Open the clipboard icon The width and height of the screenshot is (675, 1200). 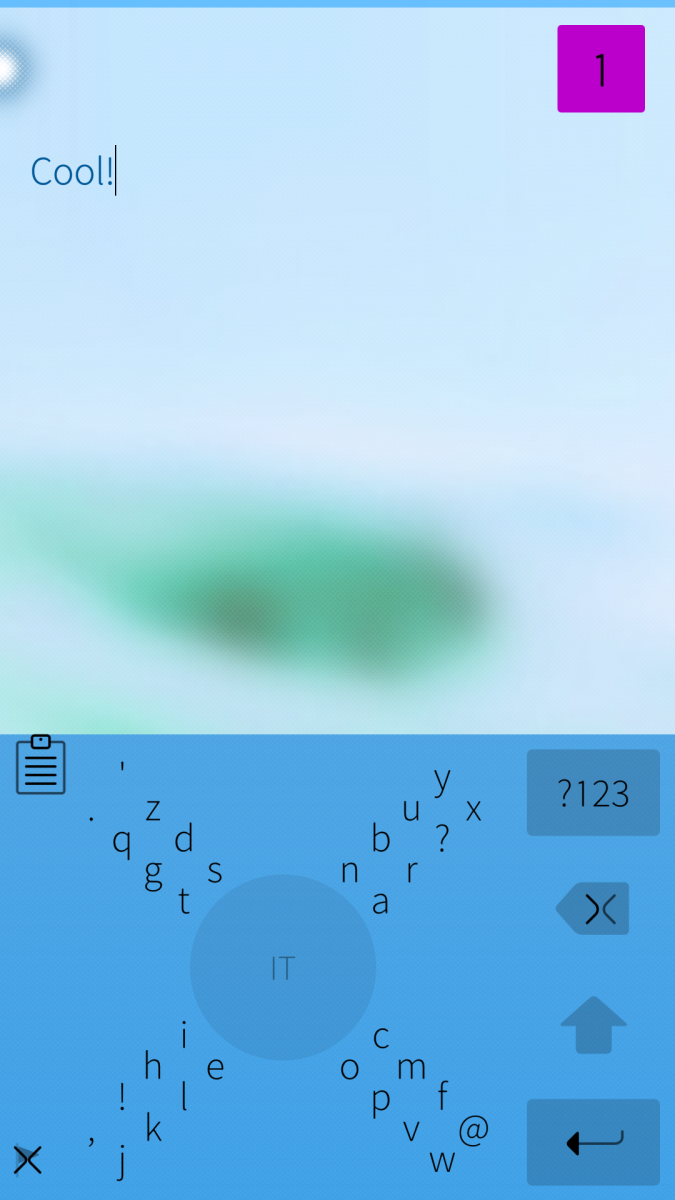tap(41, 765)
